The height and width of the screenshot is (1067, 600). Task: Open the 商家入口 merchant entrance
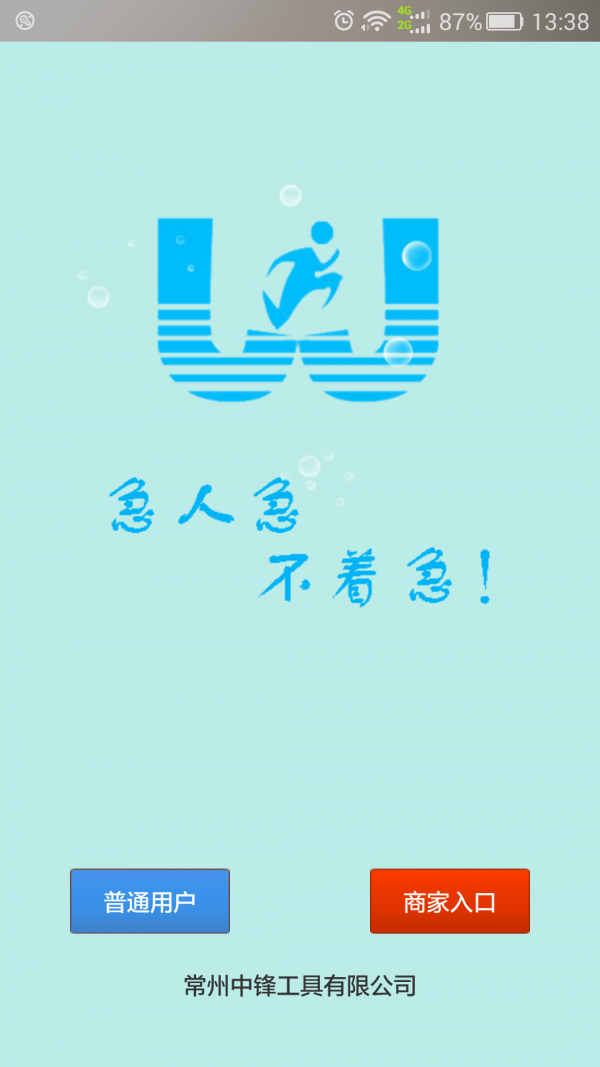[450, 901]
